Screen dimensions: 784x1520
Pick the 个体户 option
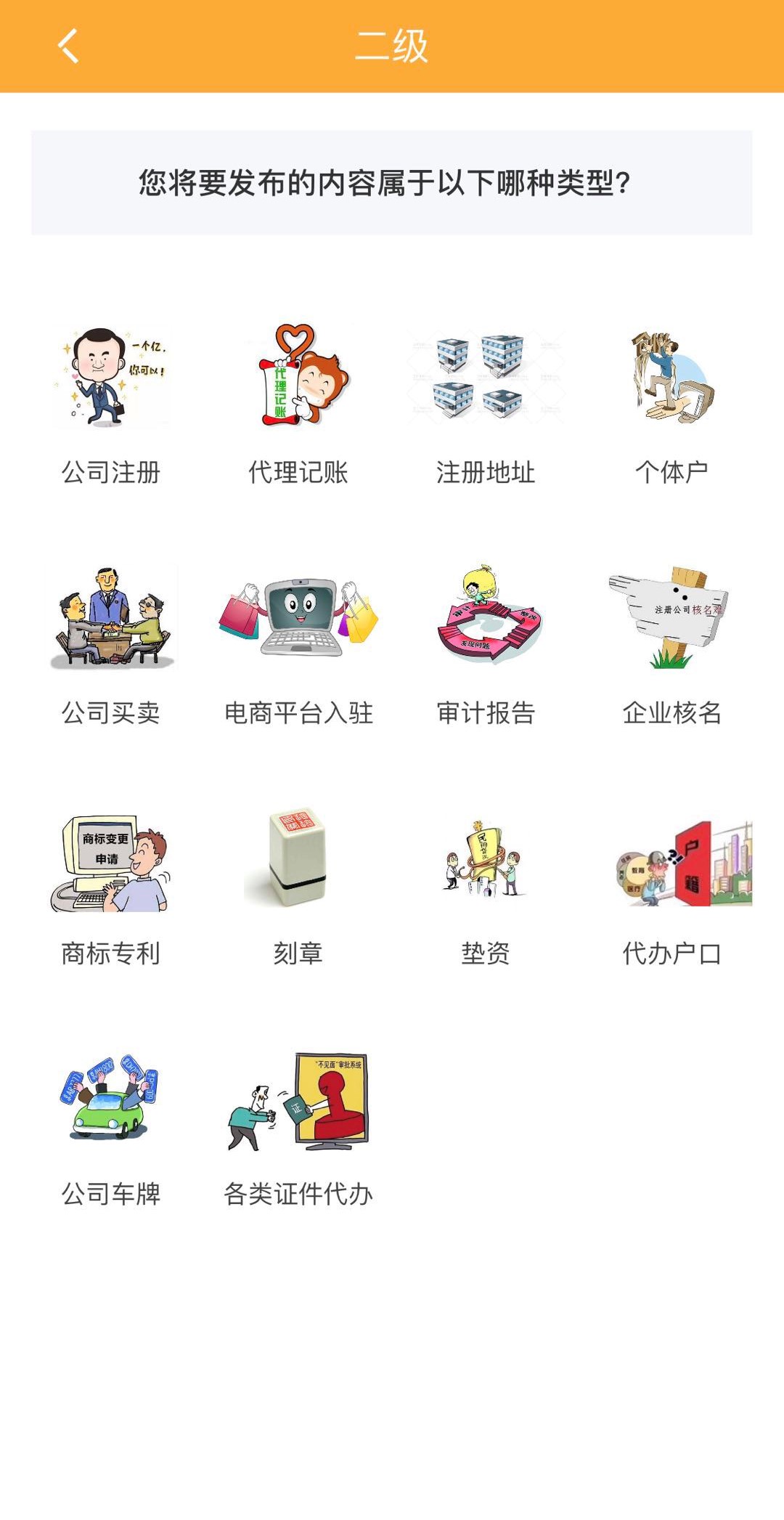pos(672,405)
